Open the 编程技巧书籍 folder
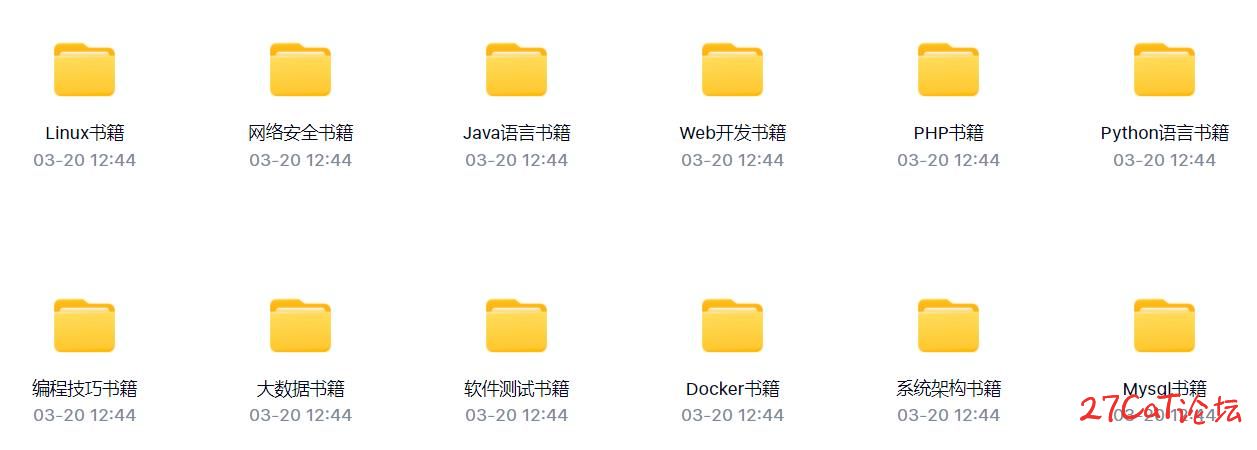 (x=84, y=326)
